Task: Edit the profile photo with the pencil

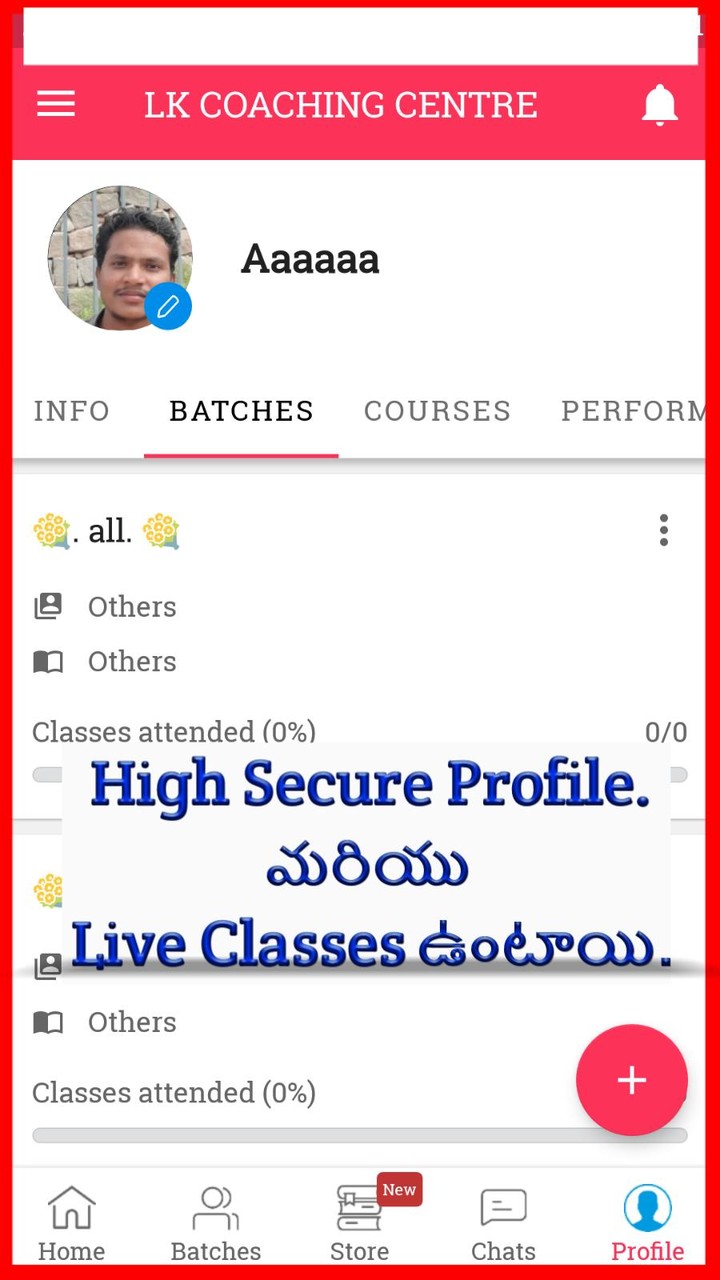Action: click(168, 306)
